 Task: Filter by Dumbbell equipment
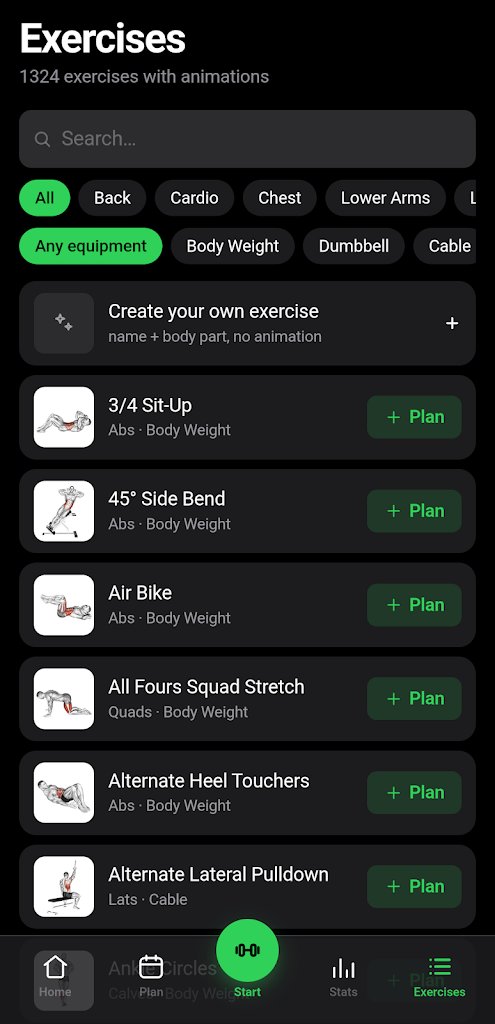(x=353, y=246)
